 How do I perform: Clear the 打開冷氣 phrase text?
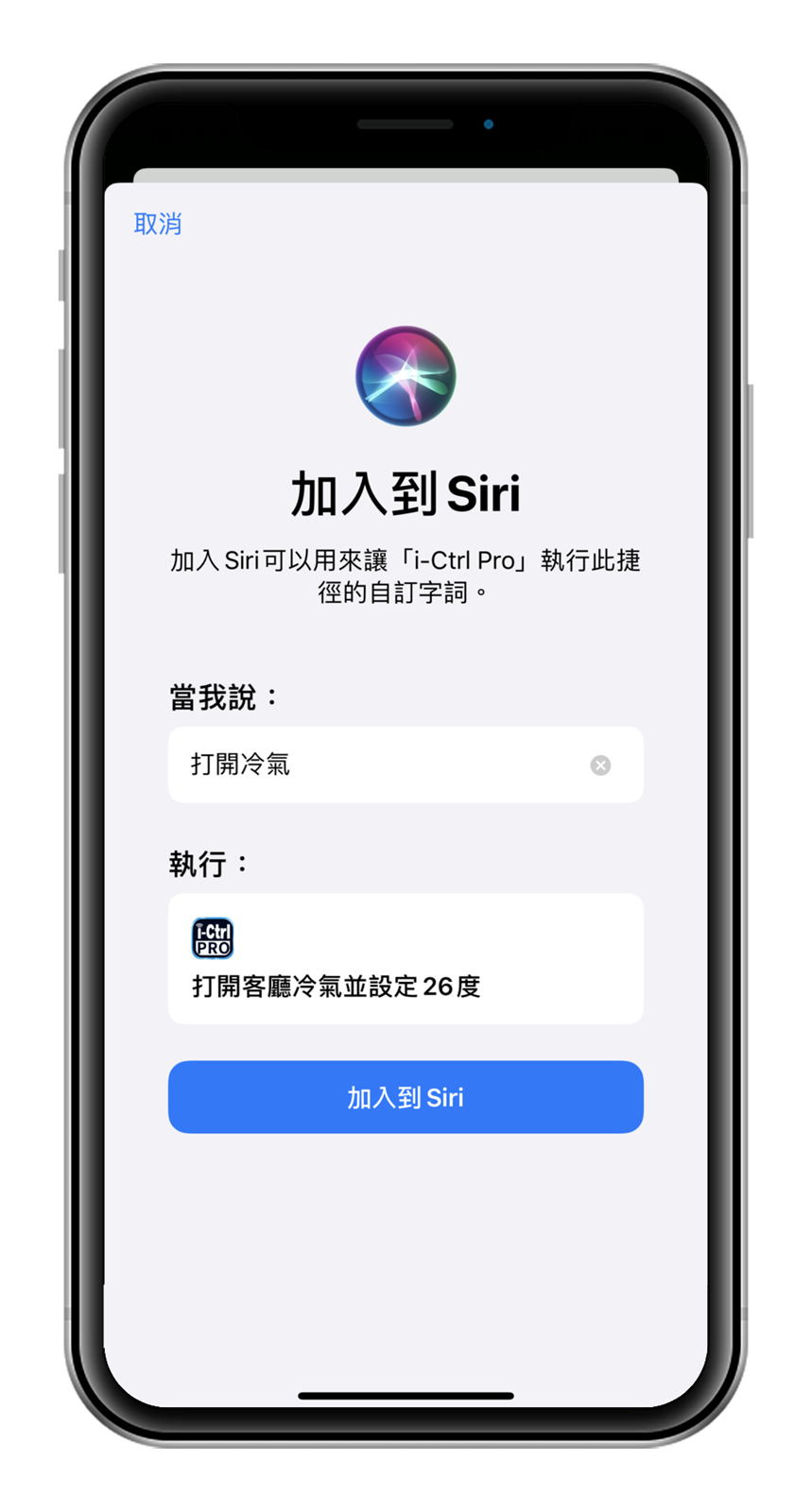600,765
